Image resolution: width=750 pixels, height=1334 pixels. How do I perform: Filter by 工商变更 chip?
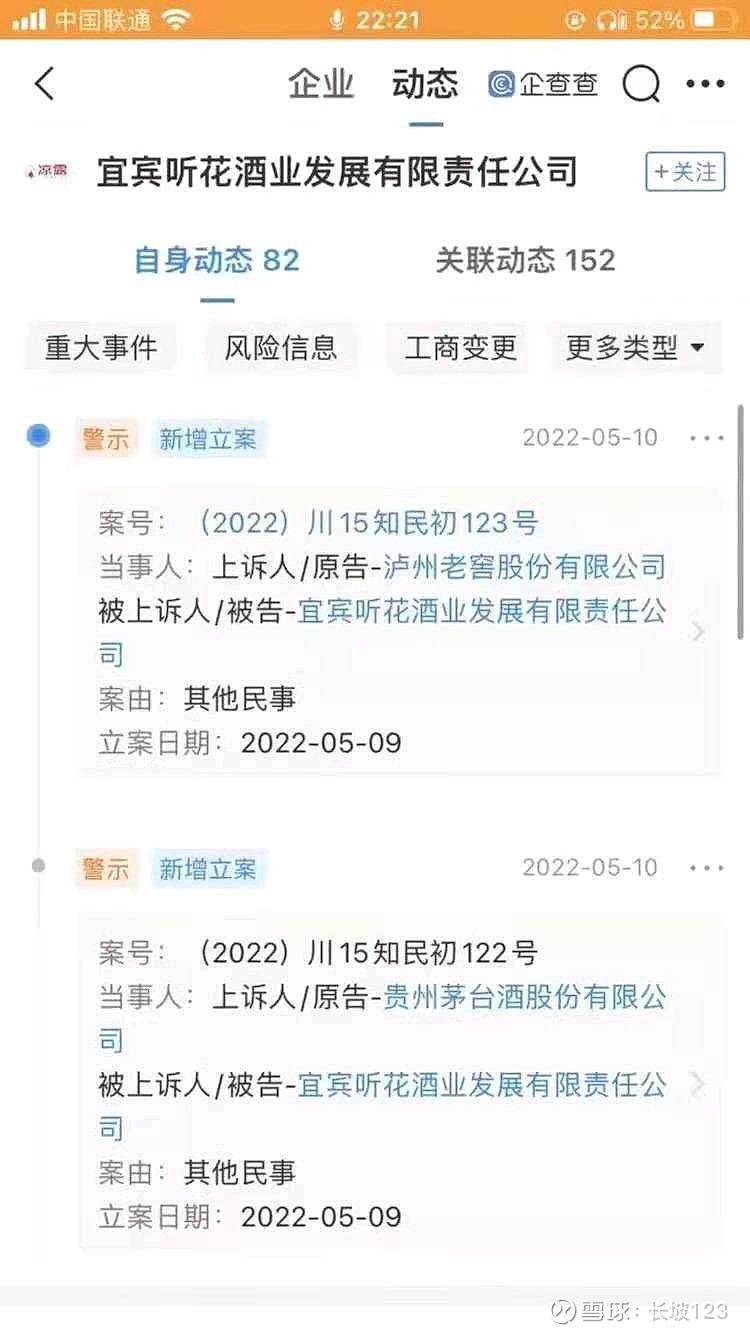pyautogui.click(x=461, y=348)
